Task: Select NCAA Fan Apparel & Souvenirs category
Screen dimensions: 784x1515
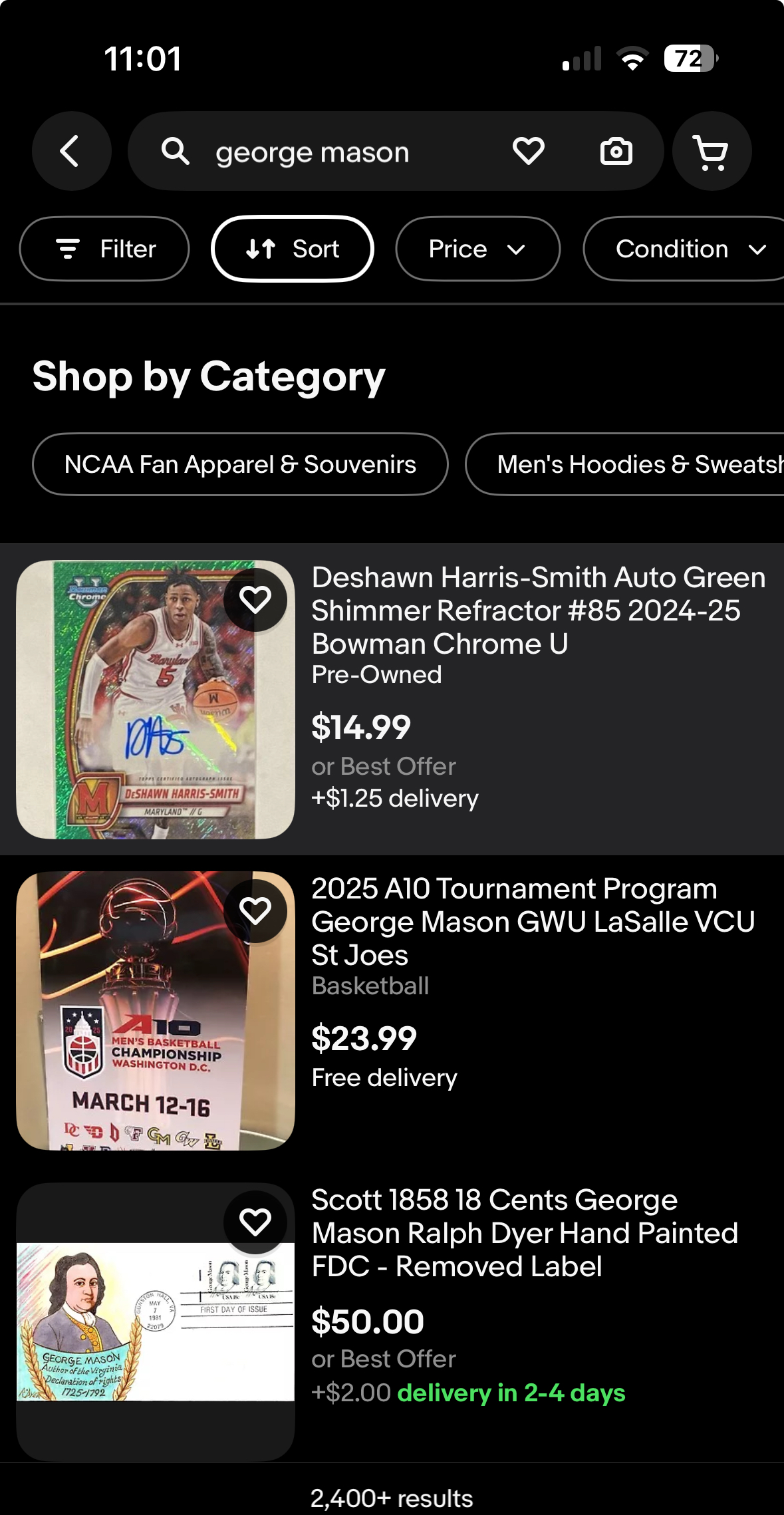Action: click(x=240, y=464)
